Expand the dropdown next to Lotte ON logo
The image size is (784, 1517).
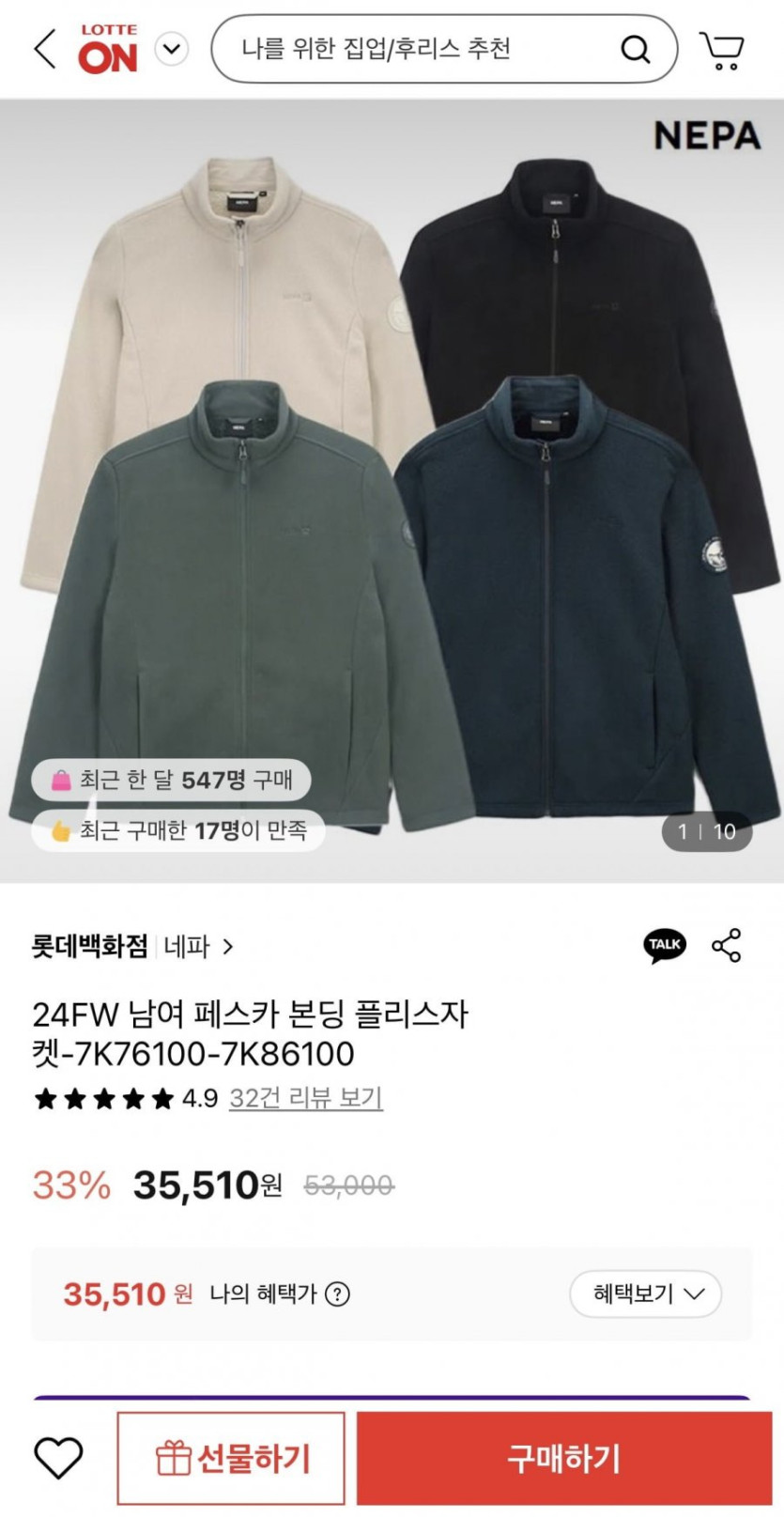[172, 49]
